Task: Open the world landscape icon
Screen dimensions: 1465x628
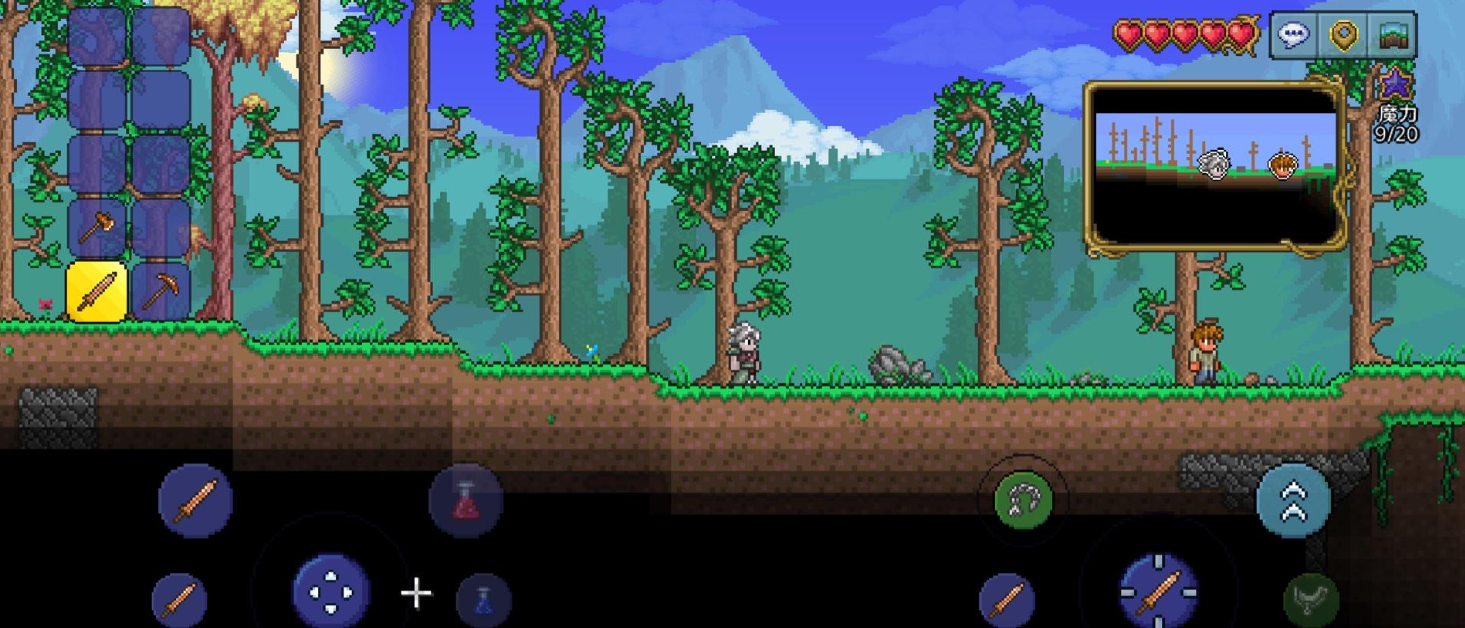Action: point(1391,36)
